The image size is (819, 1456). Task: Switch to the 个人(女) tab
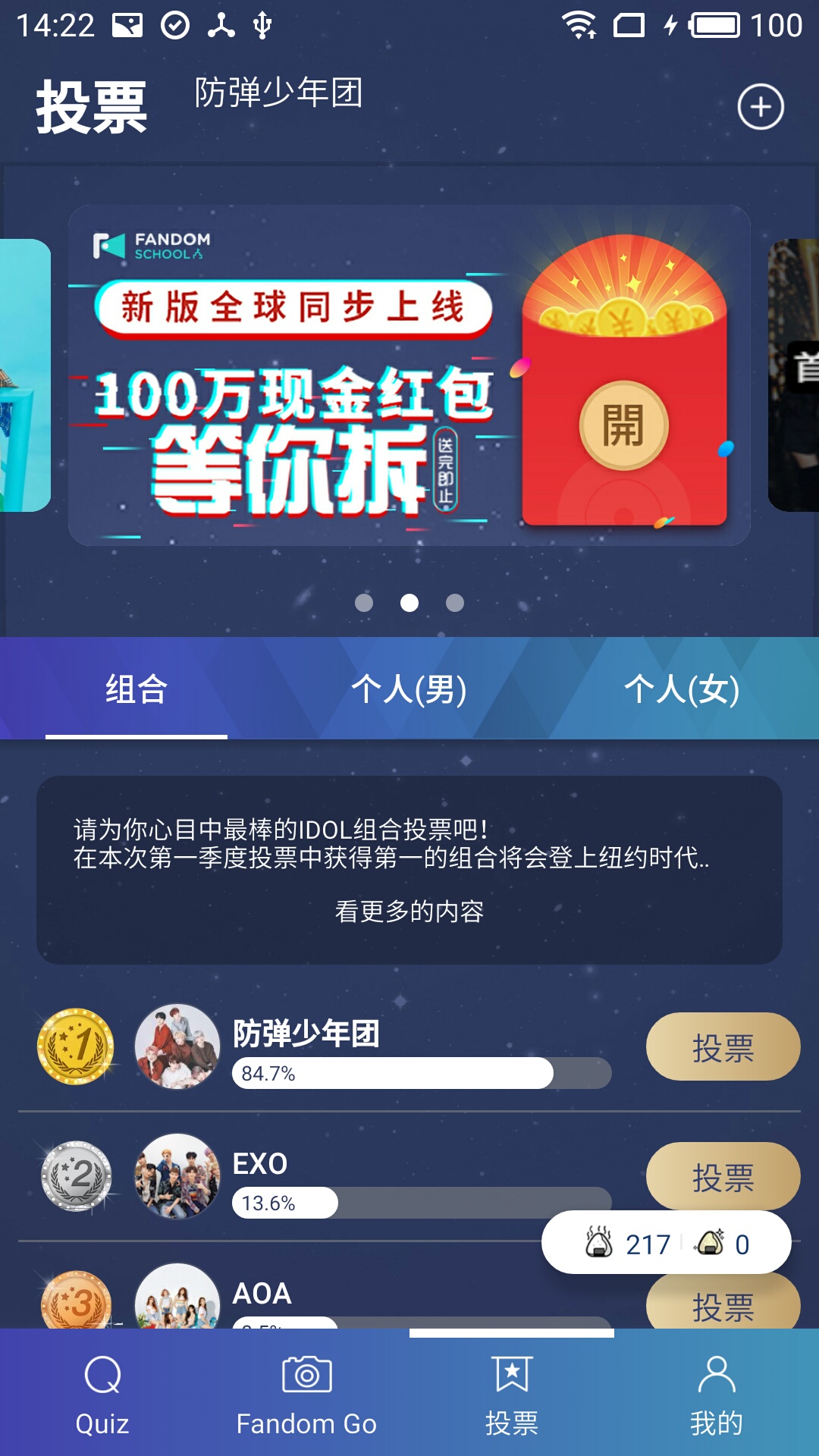(682, 689)
